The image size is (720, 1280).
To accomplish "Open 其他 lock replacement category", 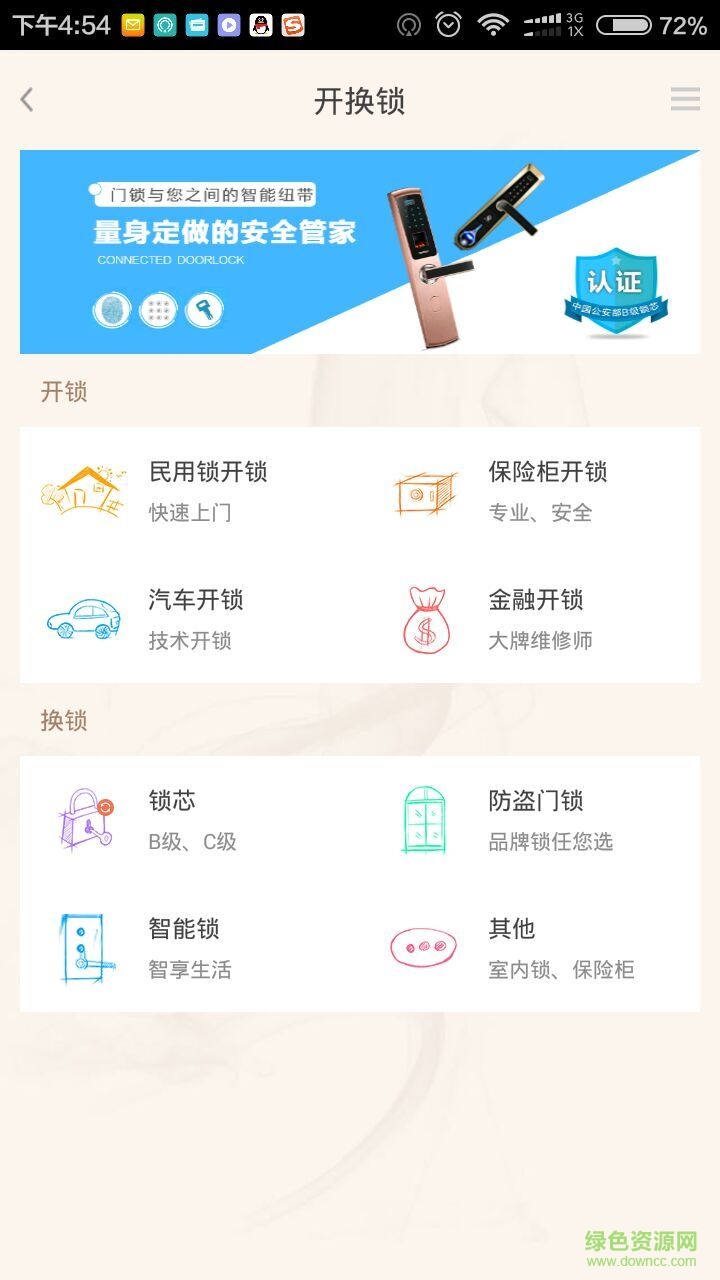I will point(530,948).
